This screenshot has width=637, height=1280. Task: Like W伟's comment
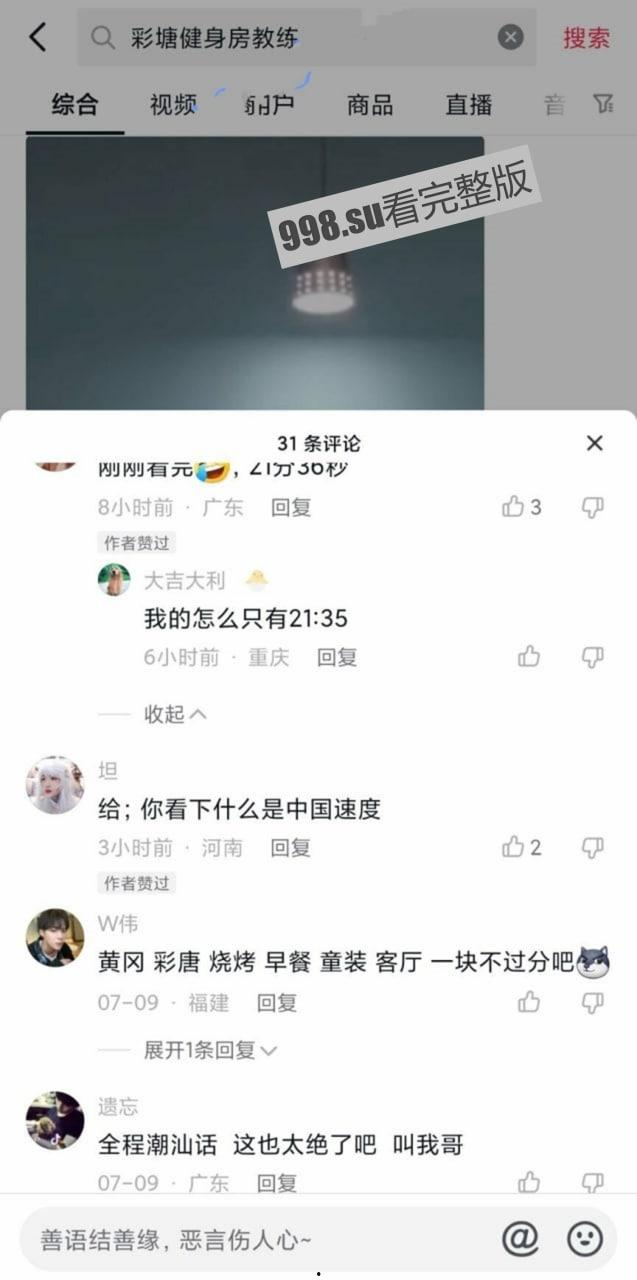(529, 1002)
